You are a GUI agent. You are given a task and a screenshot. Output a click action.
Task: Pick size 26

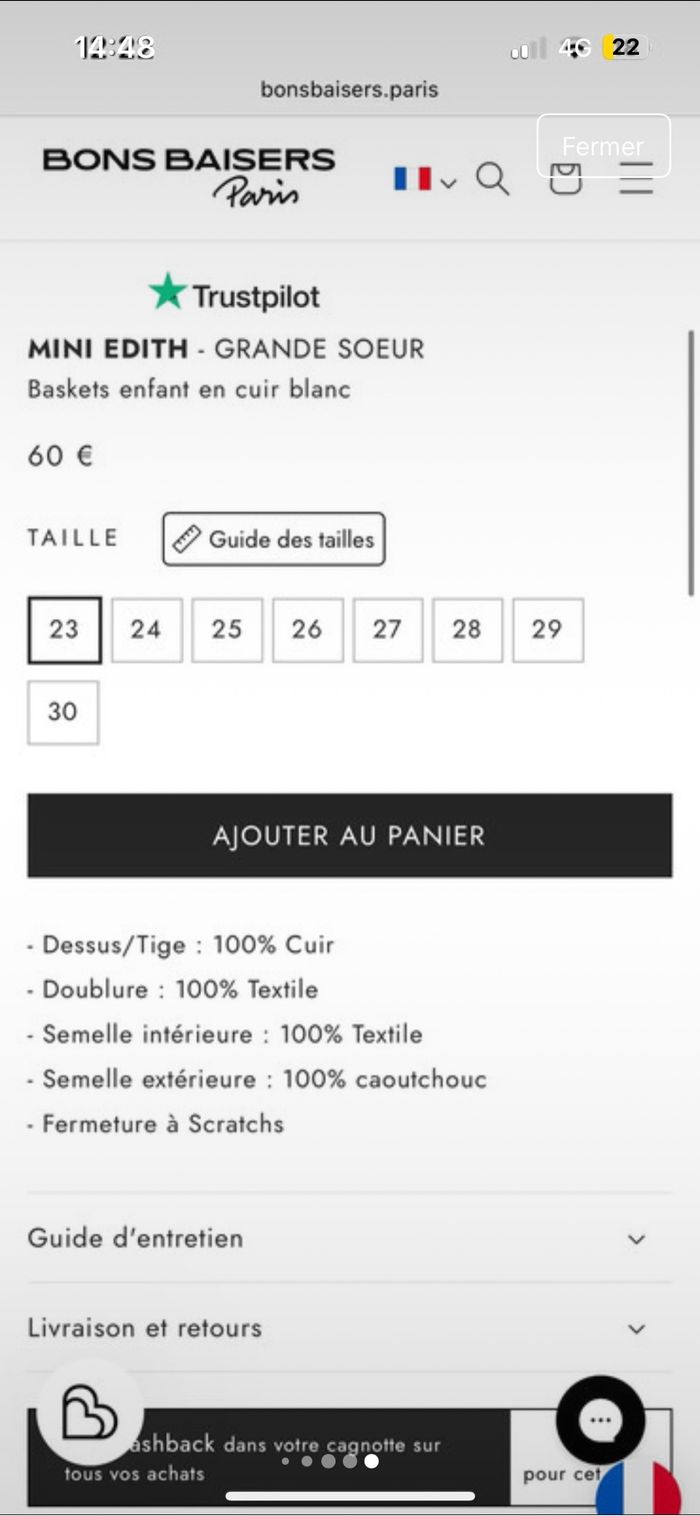[307, 630]
